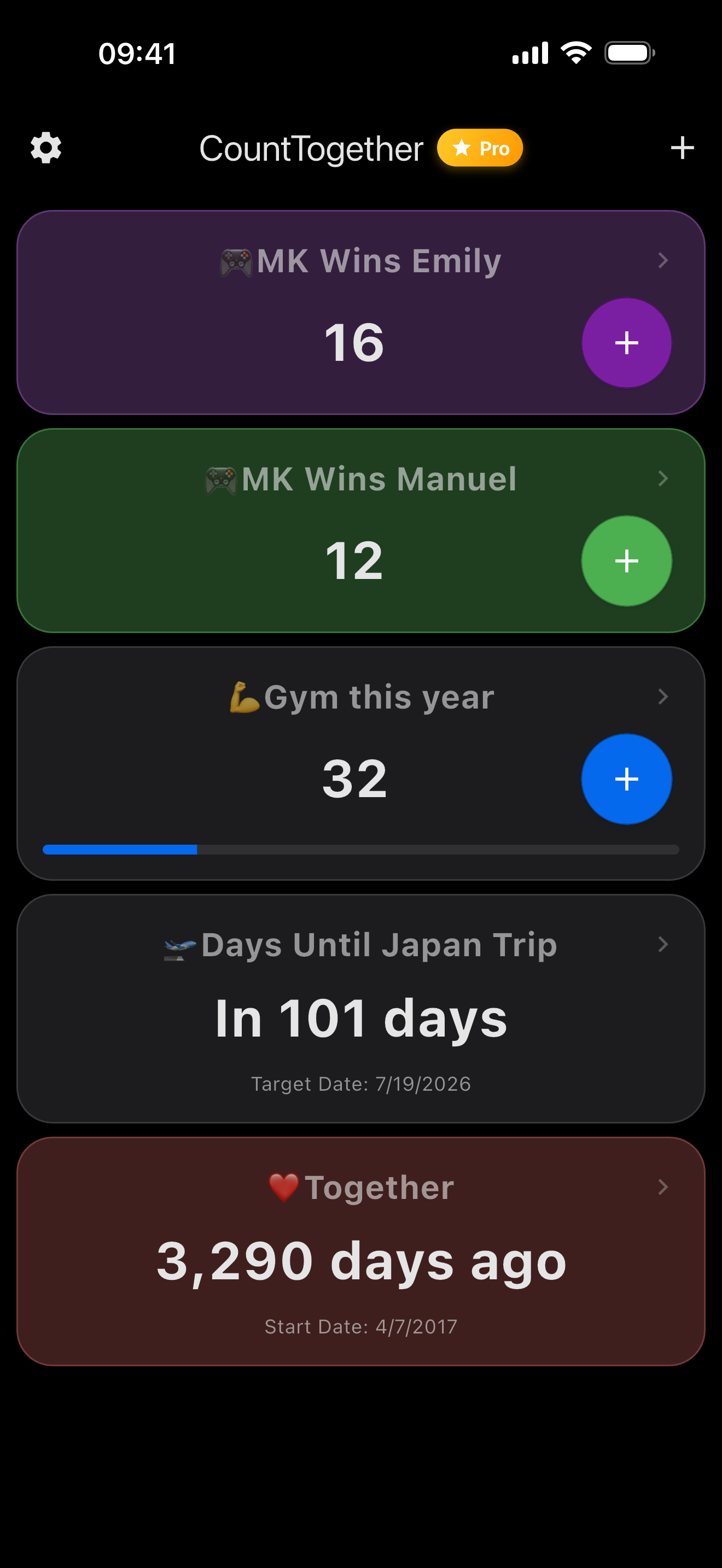Open MK Wins Manuel counter details

[x=663, y=478]
